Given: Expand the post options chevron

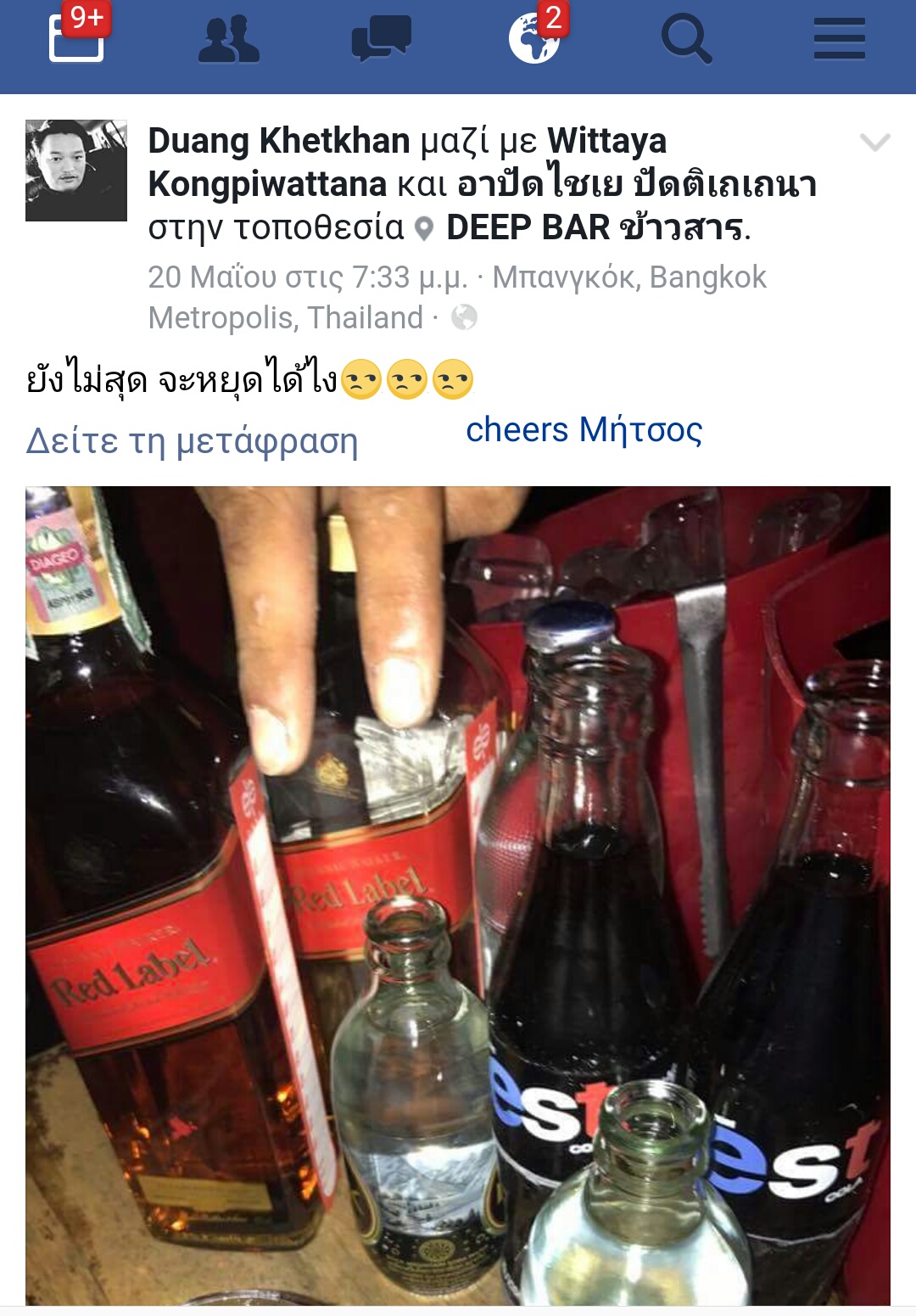Looking at the screenshot, I should click(x=874, y=142).
